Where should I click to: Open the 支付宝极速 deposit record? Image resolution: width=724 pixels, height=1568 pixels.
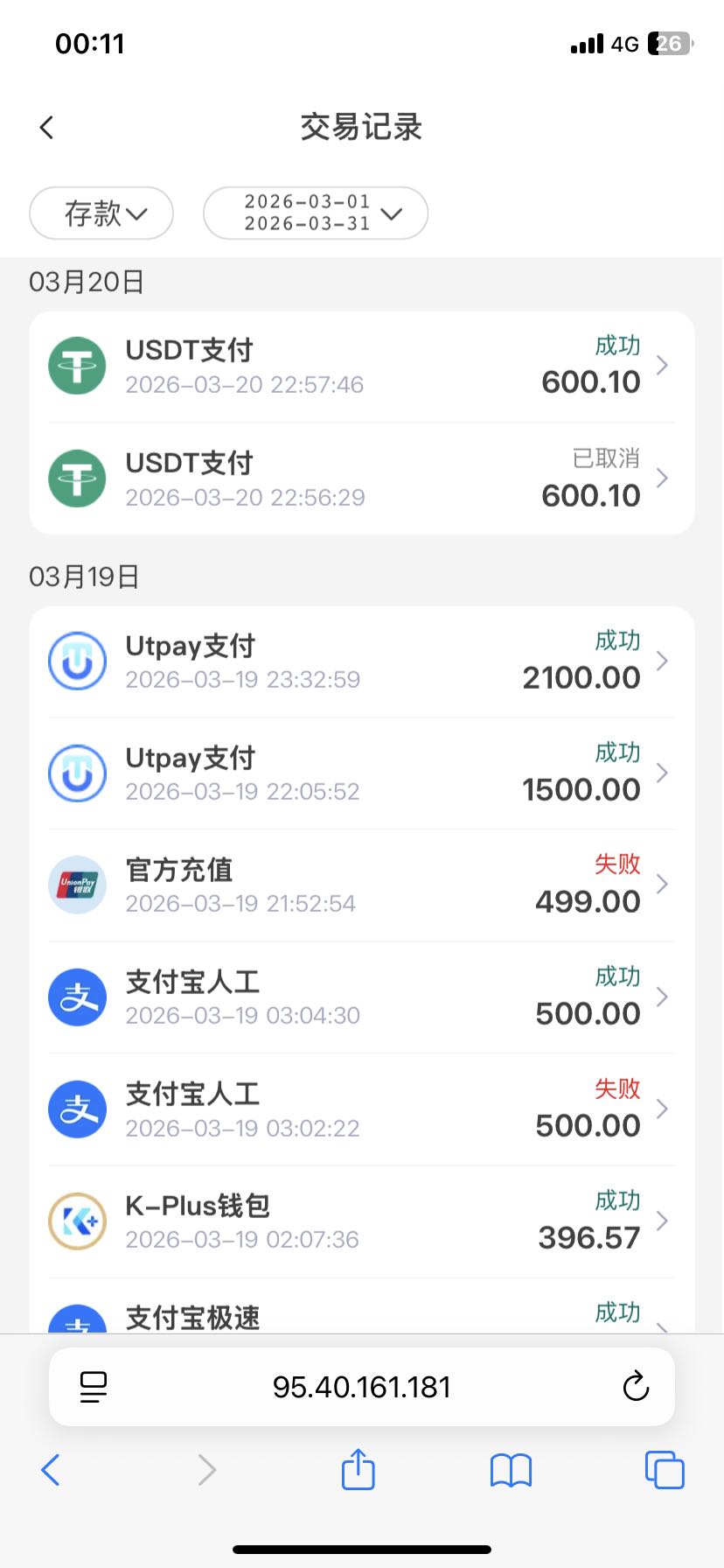pos(362,1316)
